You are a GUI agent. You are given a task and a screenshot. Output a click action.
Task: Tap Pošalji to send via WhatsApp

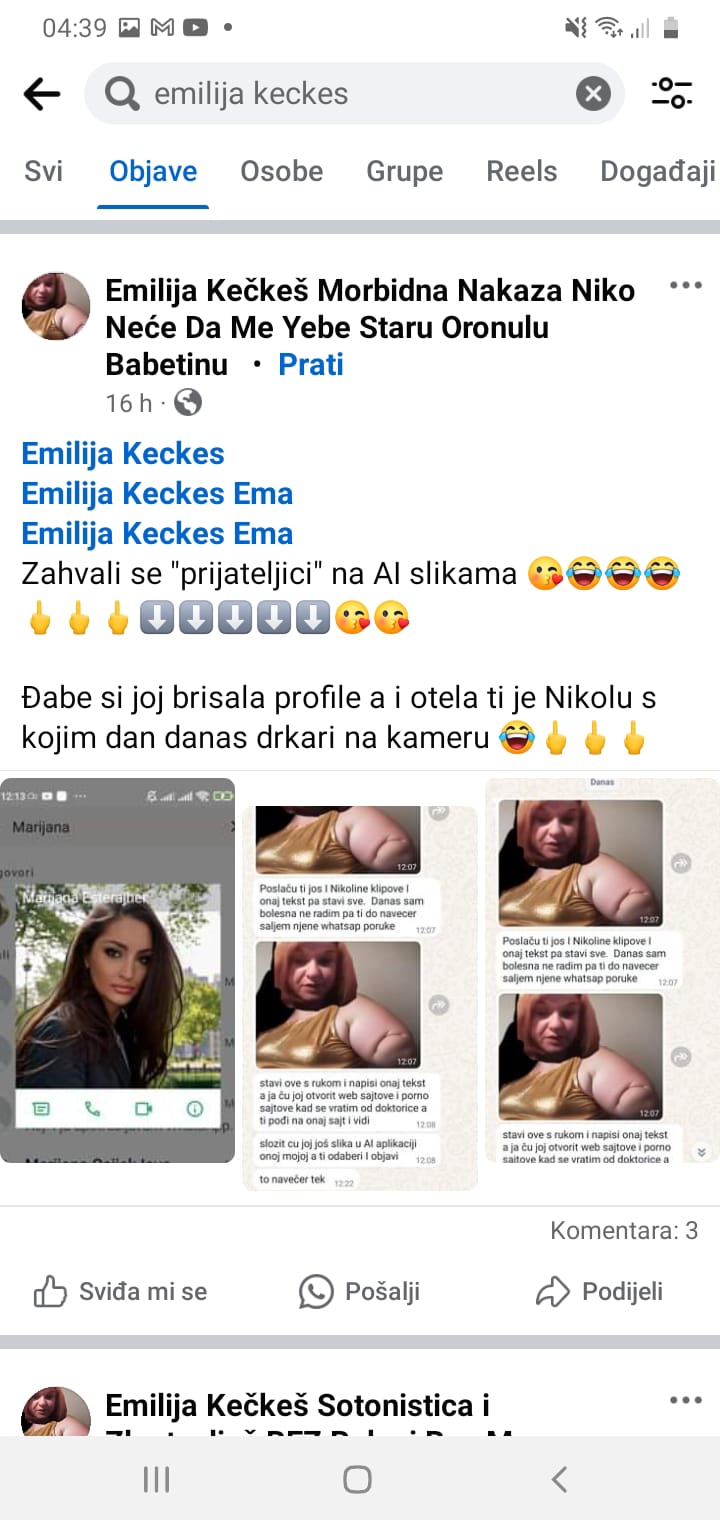(360, 1291)
